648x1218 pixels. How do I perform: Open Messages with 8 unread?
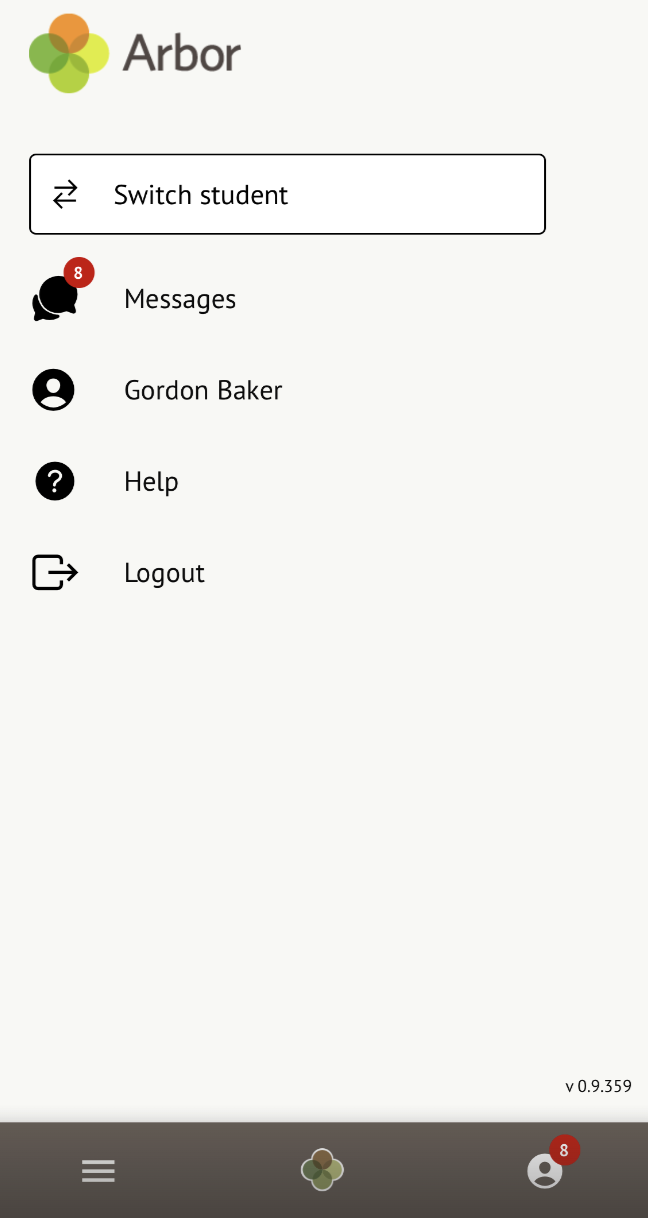(180, 299)
